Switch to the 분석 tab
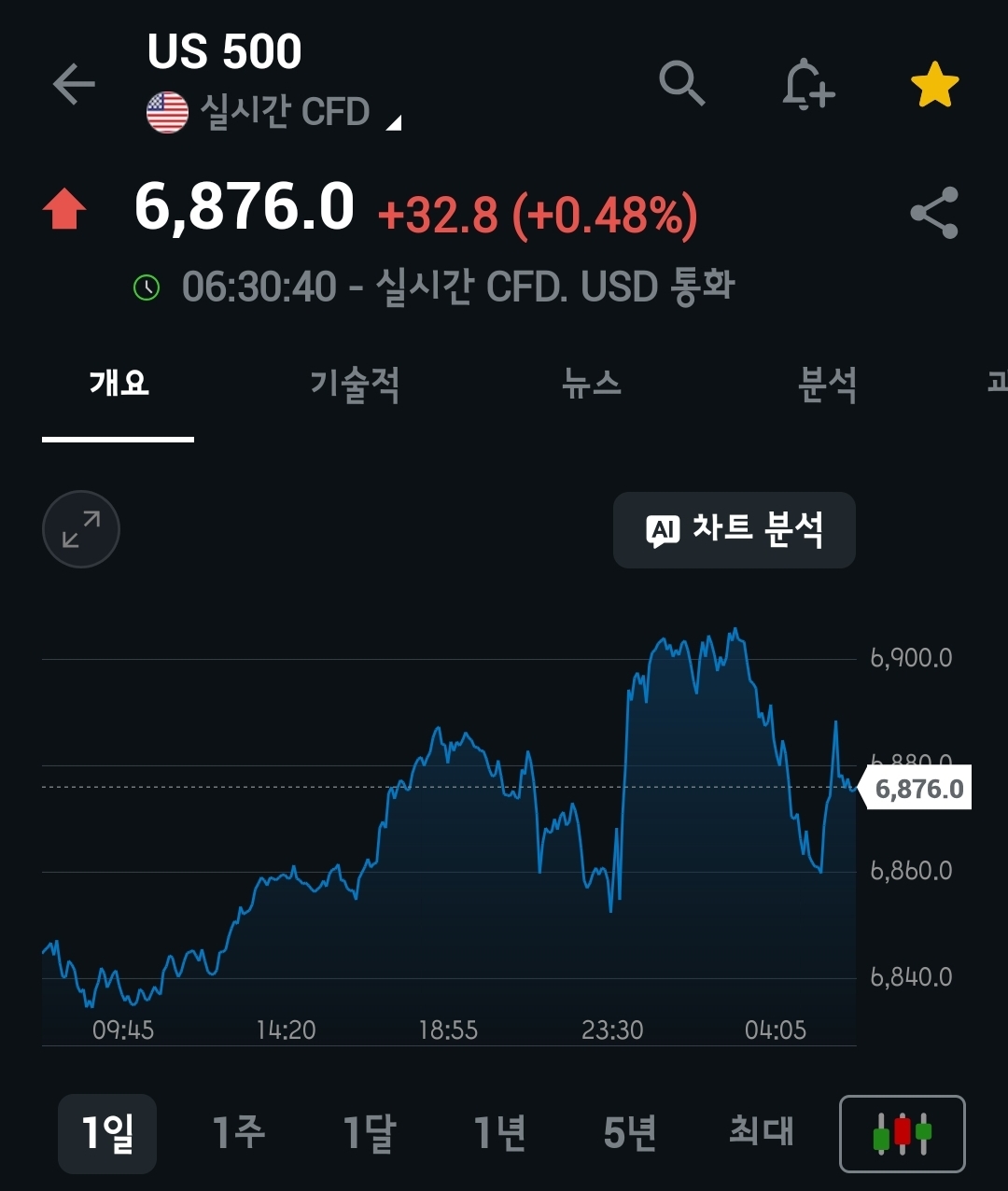This screenshot has width=1008, height=1191. click(827, 384)
